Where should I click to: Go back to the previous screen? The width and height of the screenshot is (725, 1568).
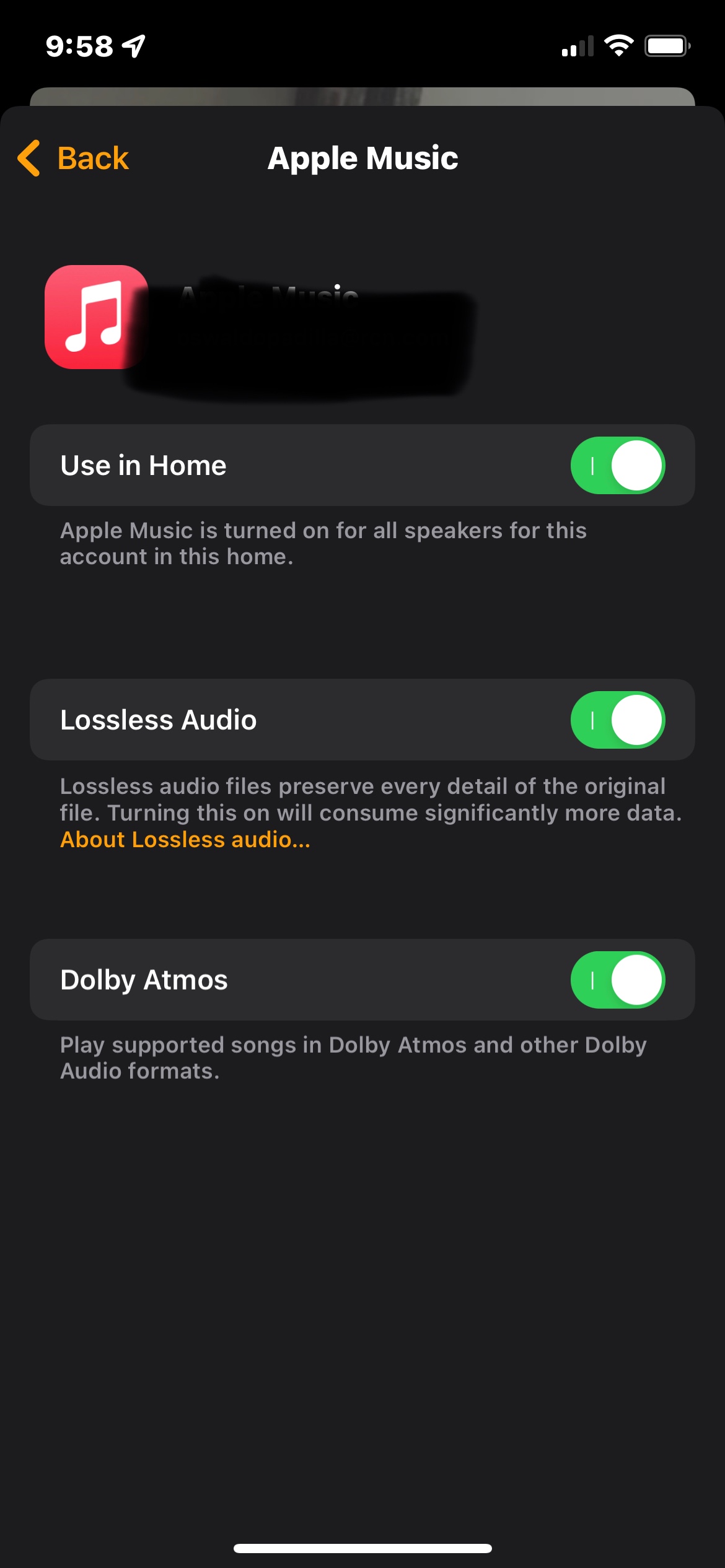(73, 159)
